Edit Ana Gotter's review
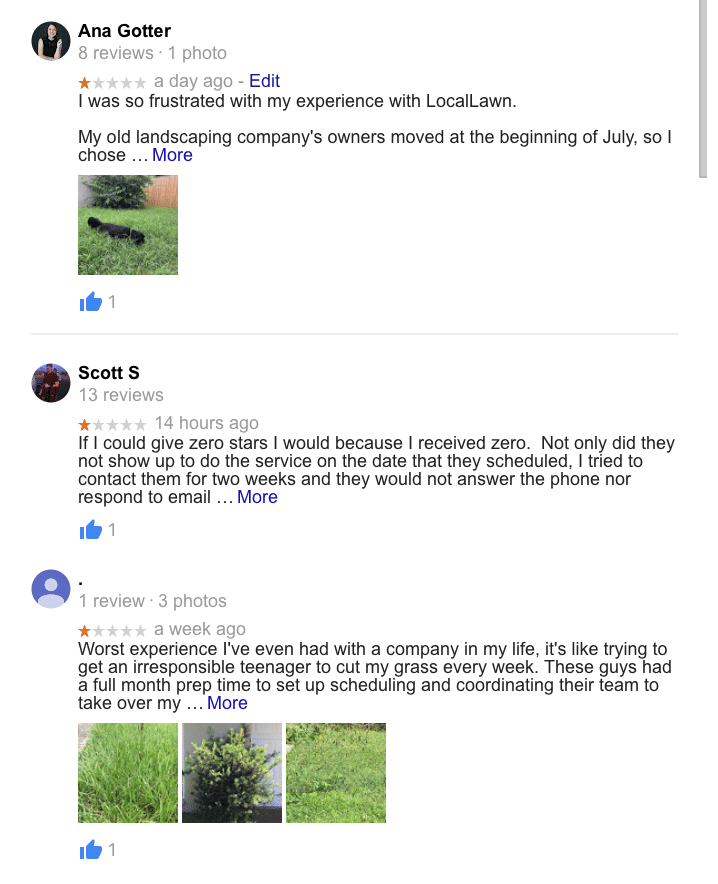718x884 pixels. 264,81
